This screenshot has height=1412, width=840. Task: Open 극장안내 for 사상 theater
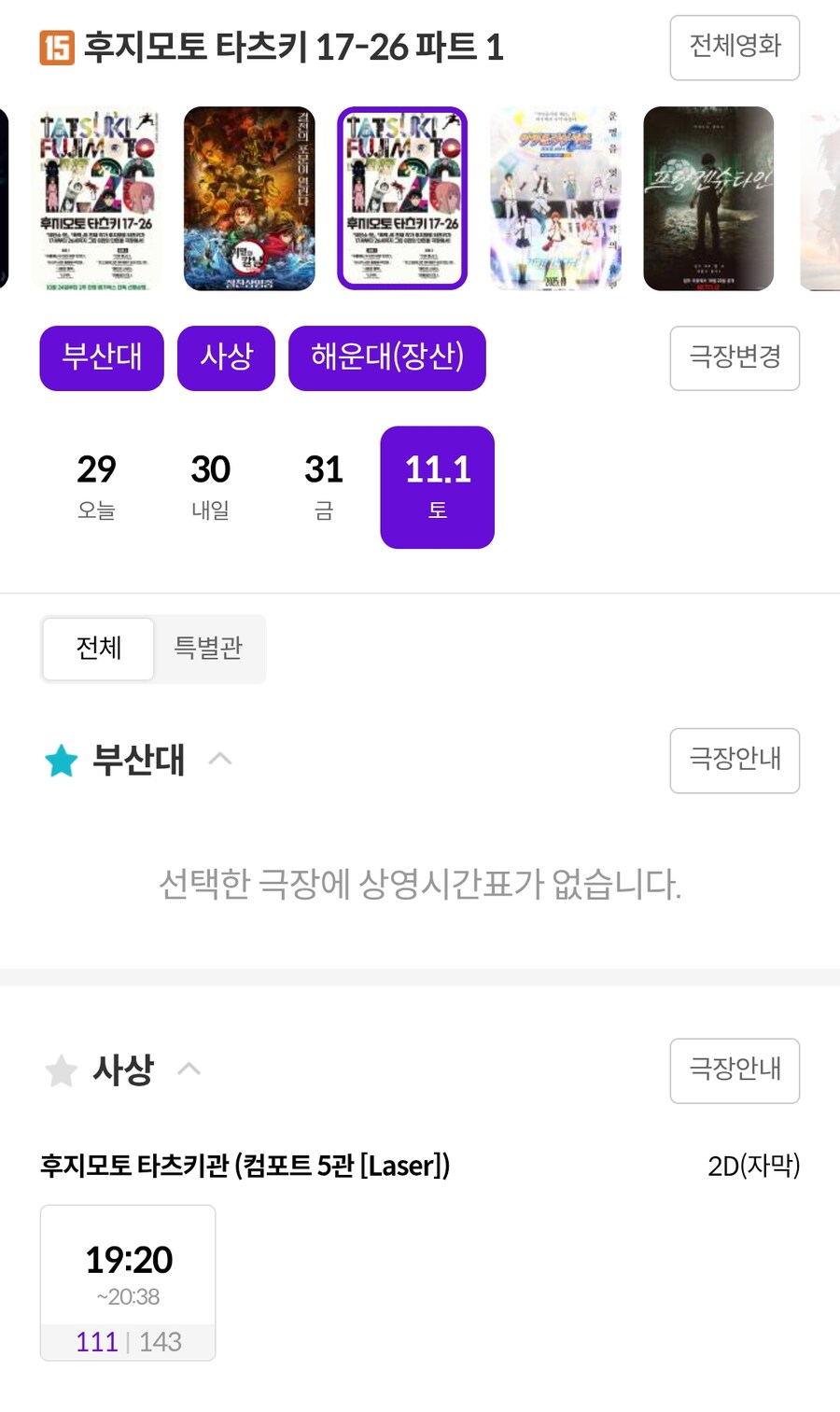click(735, 1070)
